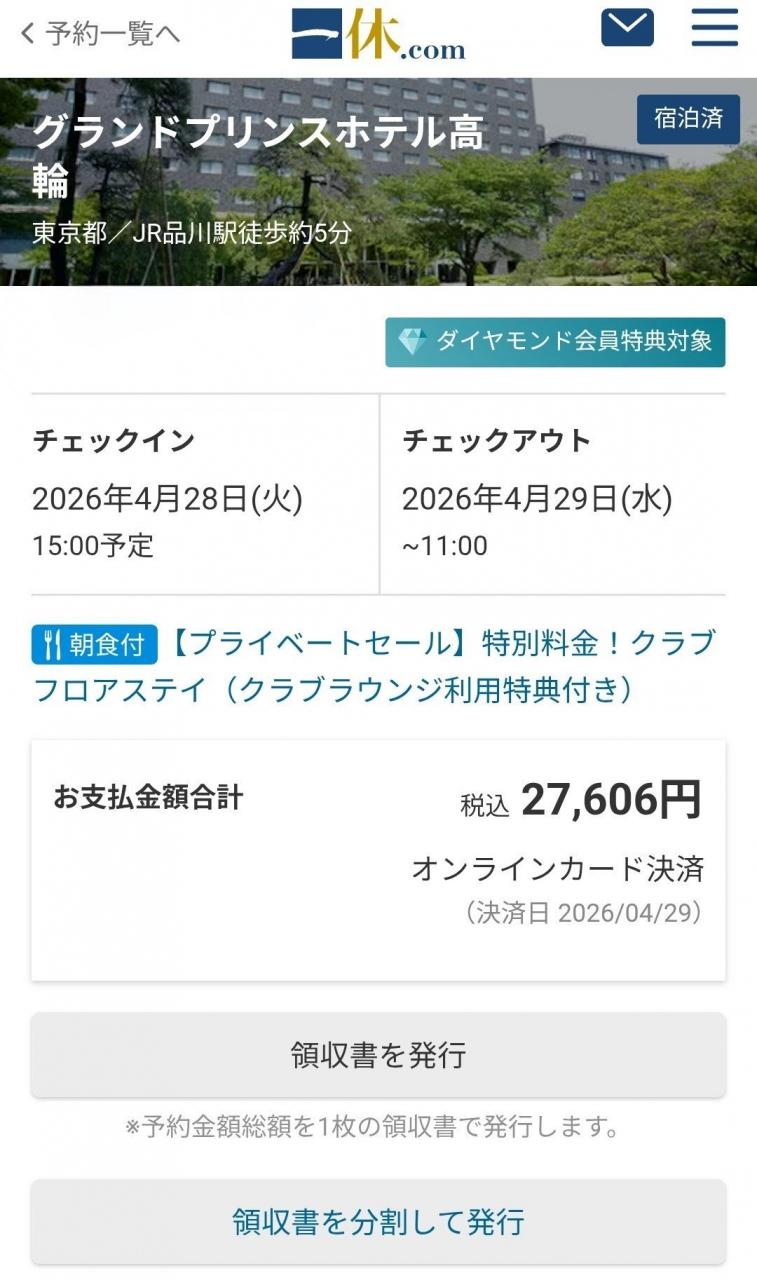Select 領収書を分割して発行
757x1280 pixels.
378,1222
